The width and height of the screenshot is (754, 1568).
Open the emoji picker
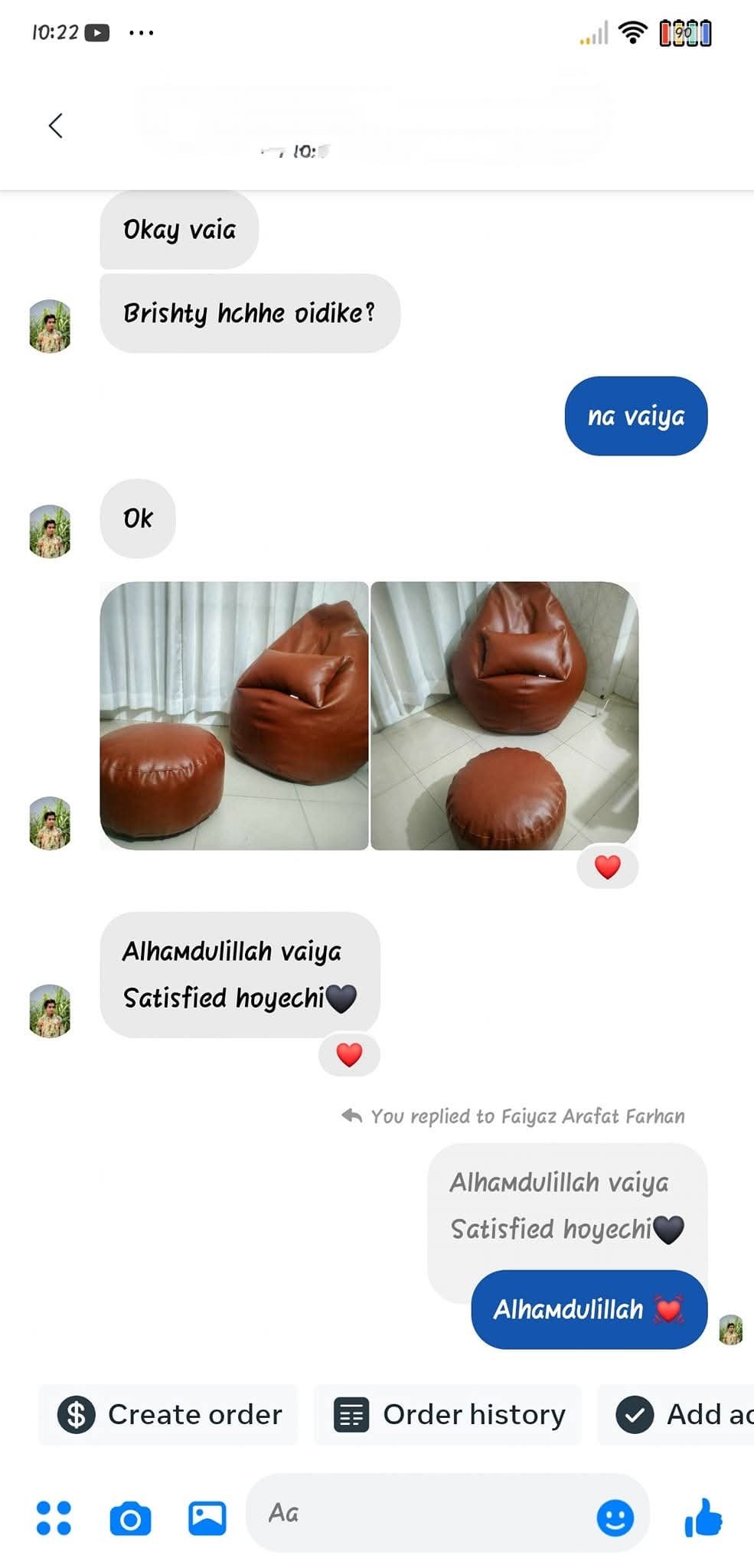coord(615,1517)
